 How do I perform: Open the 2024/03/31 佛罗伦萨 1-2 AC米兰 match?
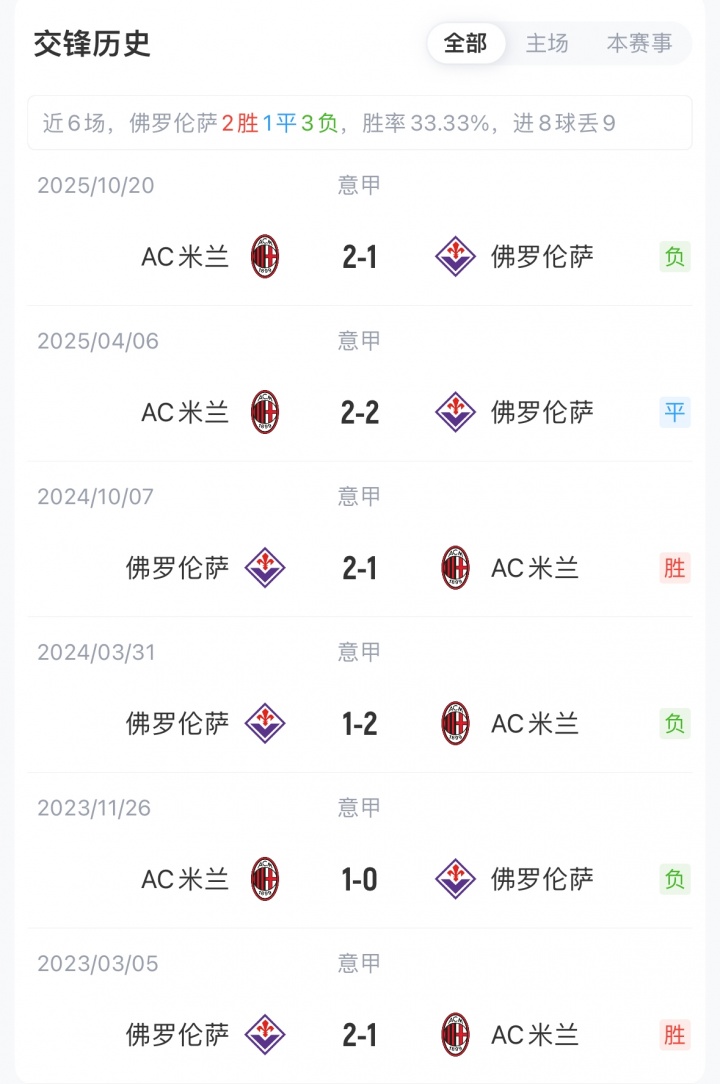(x=360, y=723)
